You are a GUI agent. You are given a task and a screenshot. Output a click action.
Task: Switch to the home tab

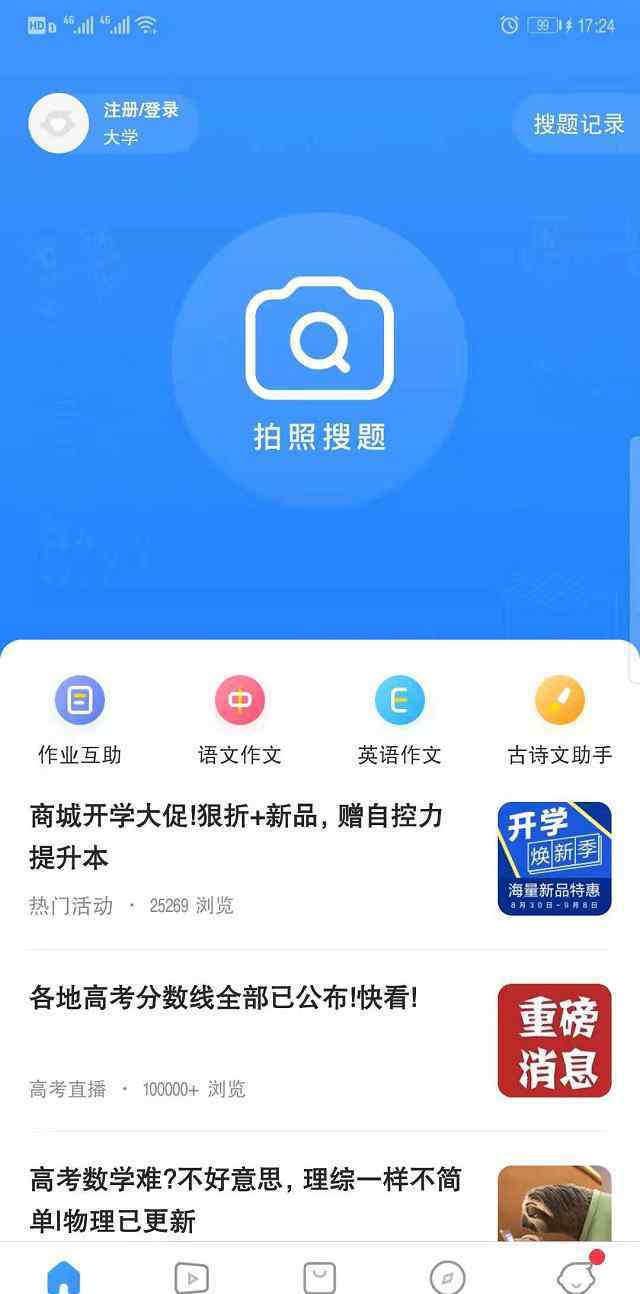coord(64,1276)
